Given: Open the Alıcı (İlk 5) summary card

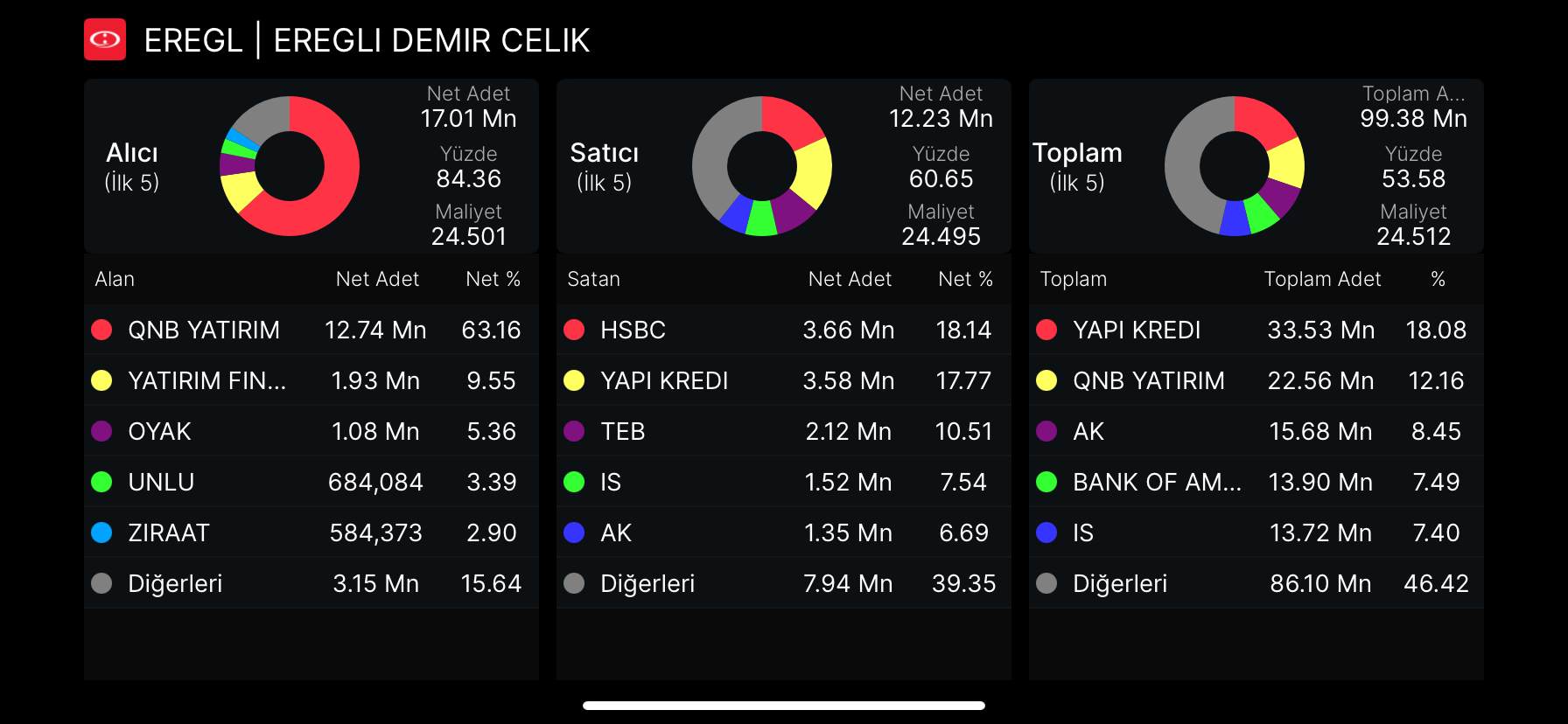Looking at the screenshot, I should (311, 166).
